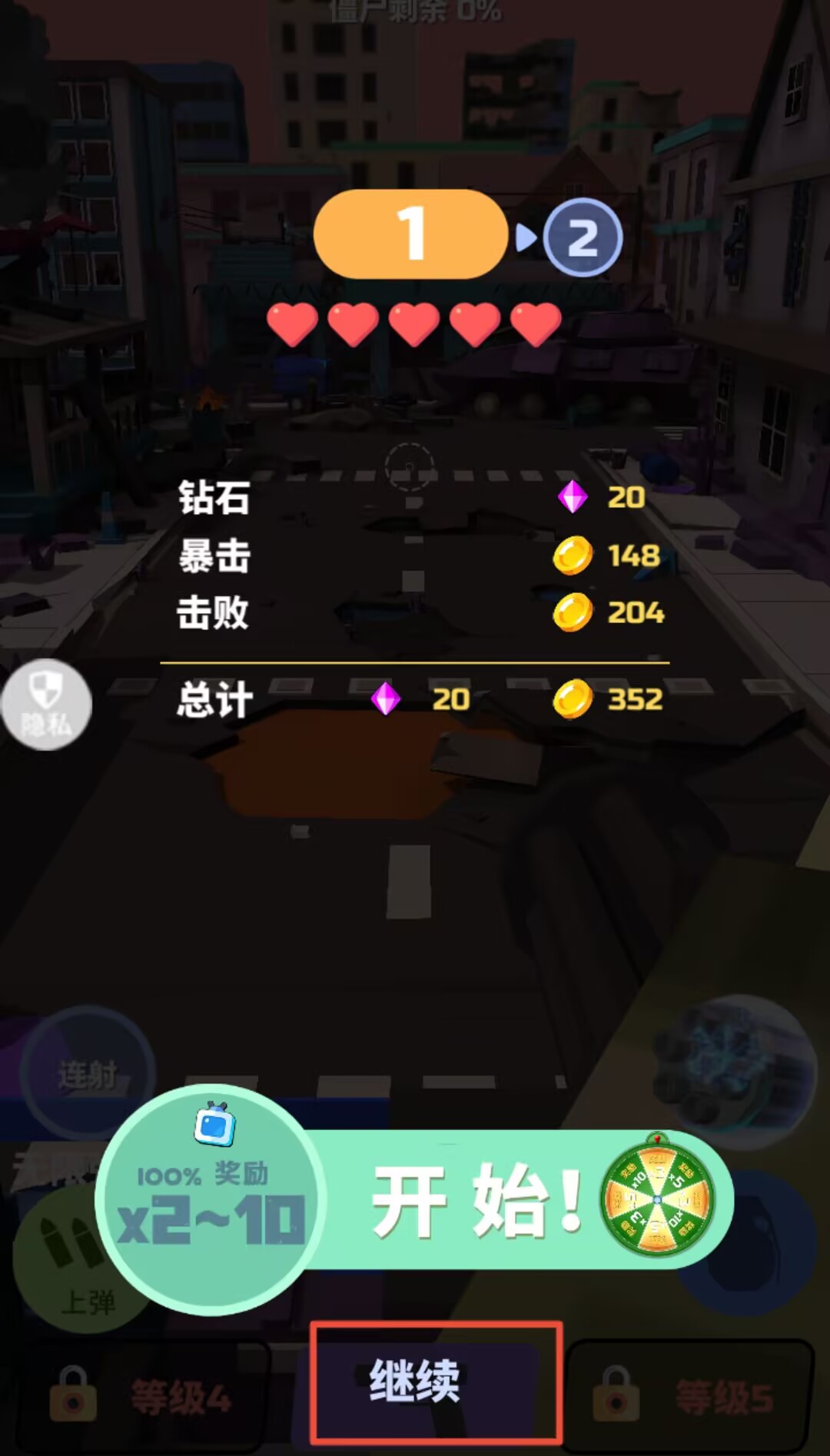Open the 隐私 privacy shield button
The width and height of the screenshot is (830, 1456).
[46, 705]
